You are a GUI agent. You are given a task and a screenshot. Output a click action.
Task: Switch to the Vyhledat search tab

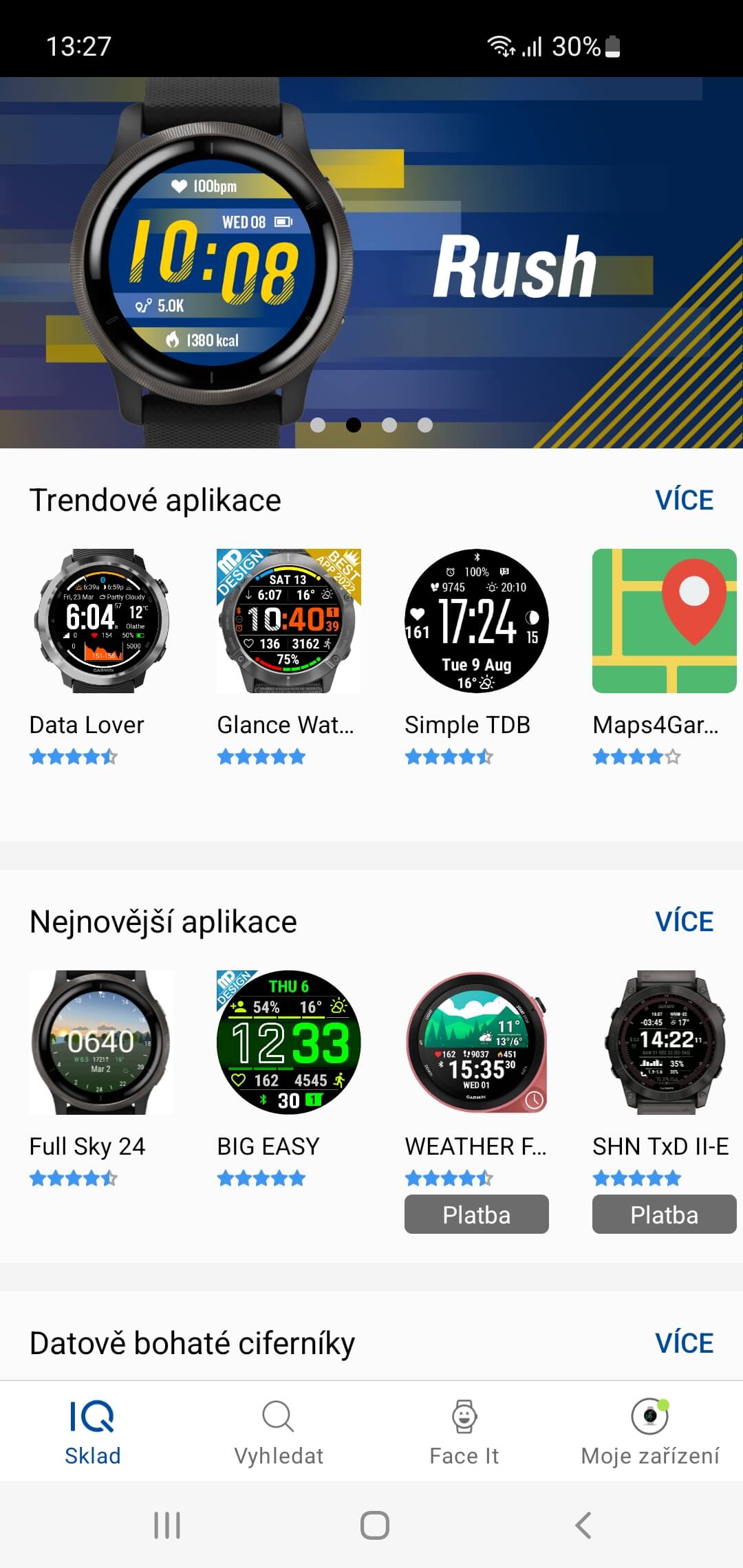[279, 1432]
